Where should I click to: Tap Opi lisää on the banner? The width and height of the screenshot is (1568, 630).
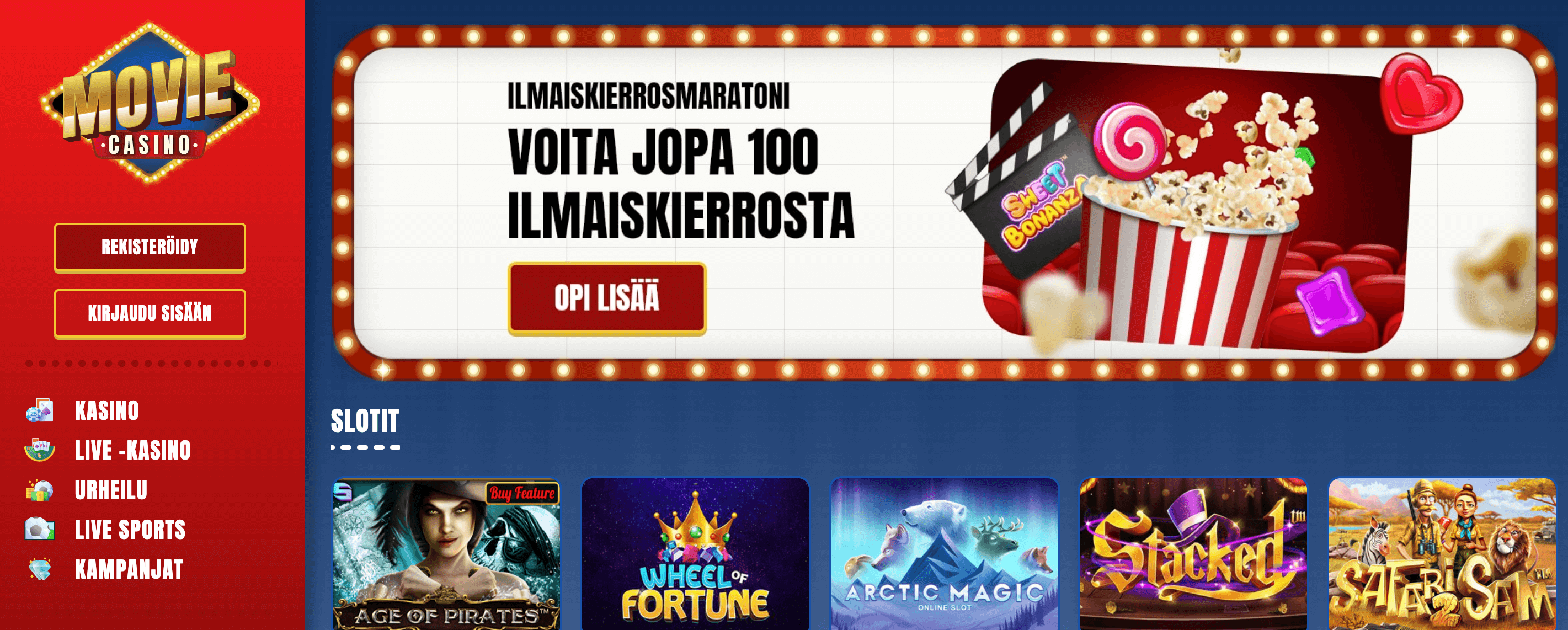[607, 298]
